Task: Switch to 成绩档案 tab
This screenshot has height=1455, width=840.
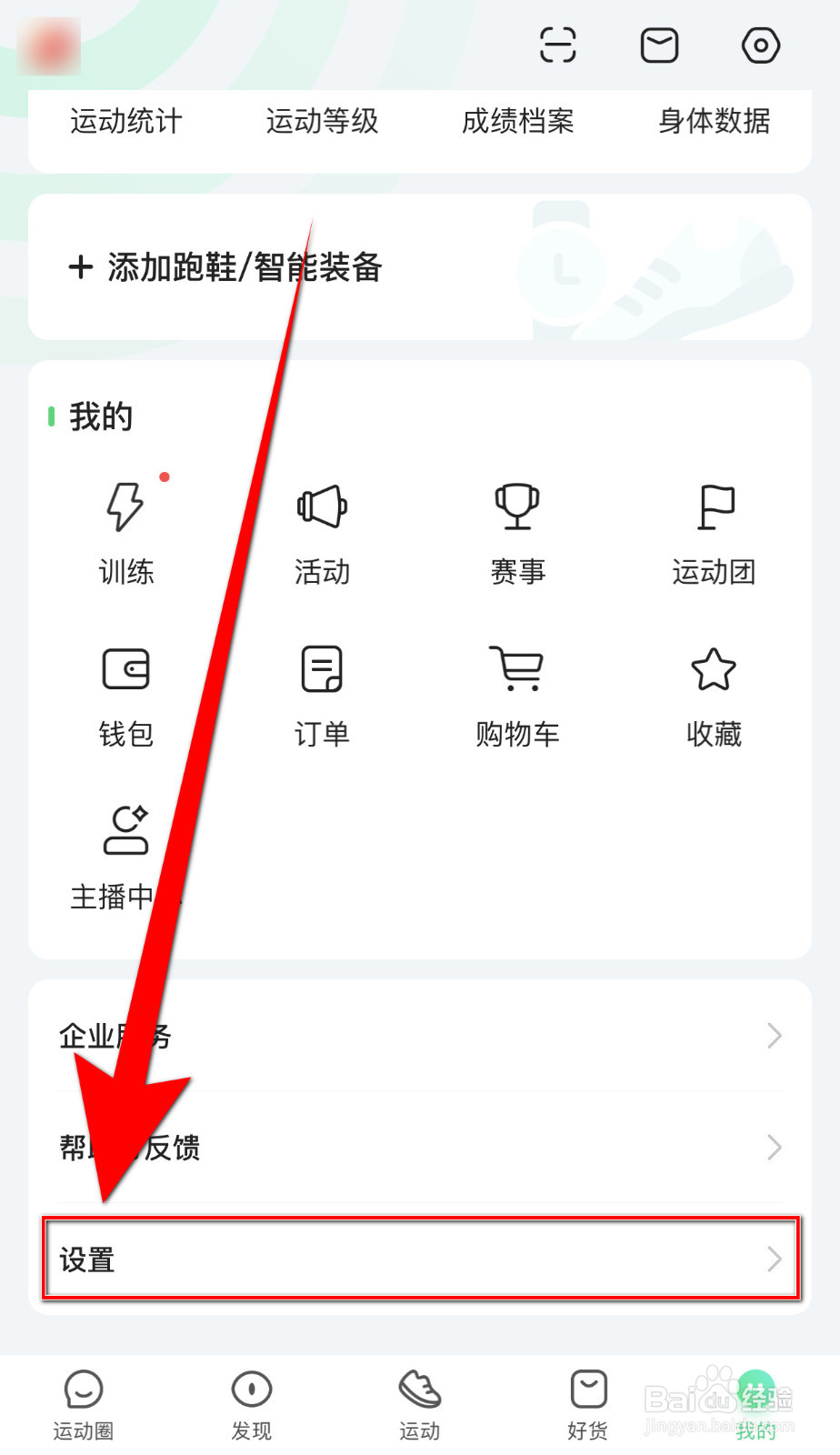Action: tap(517, 122)
